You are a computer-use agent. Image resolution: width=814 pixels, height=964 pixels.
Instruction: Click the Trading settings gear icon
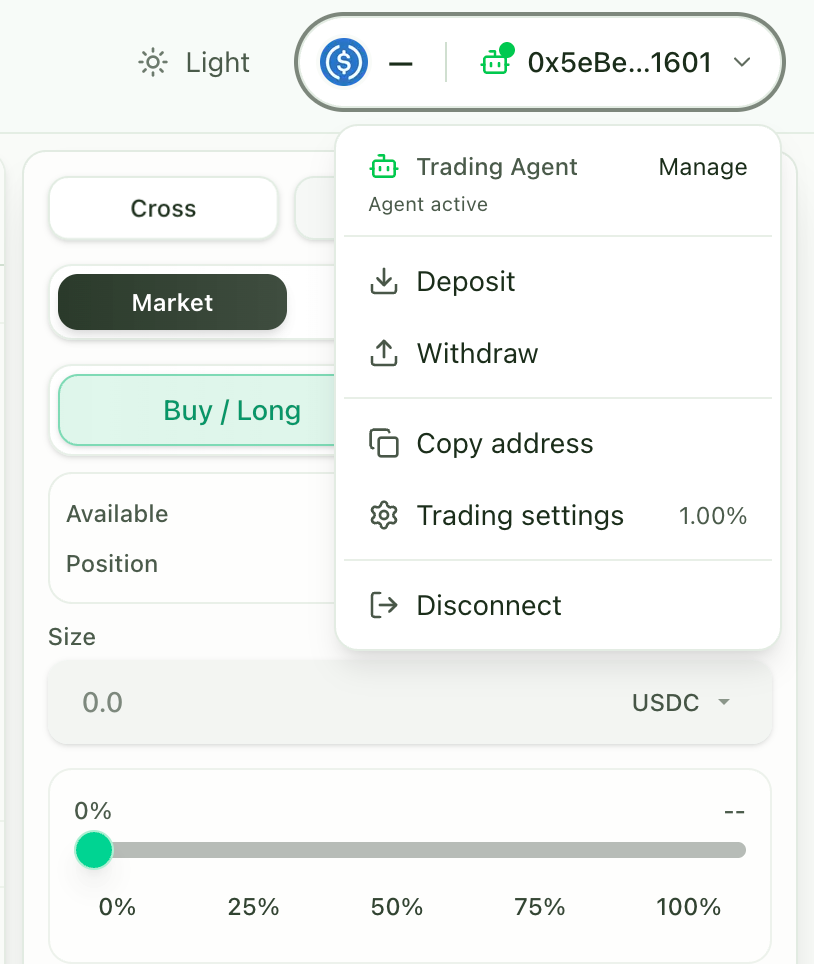click(x=384, y=515)
